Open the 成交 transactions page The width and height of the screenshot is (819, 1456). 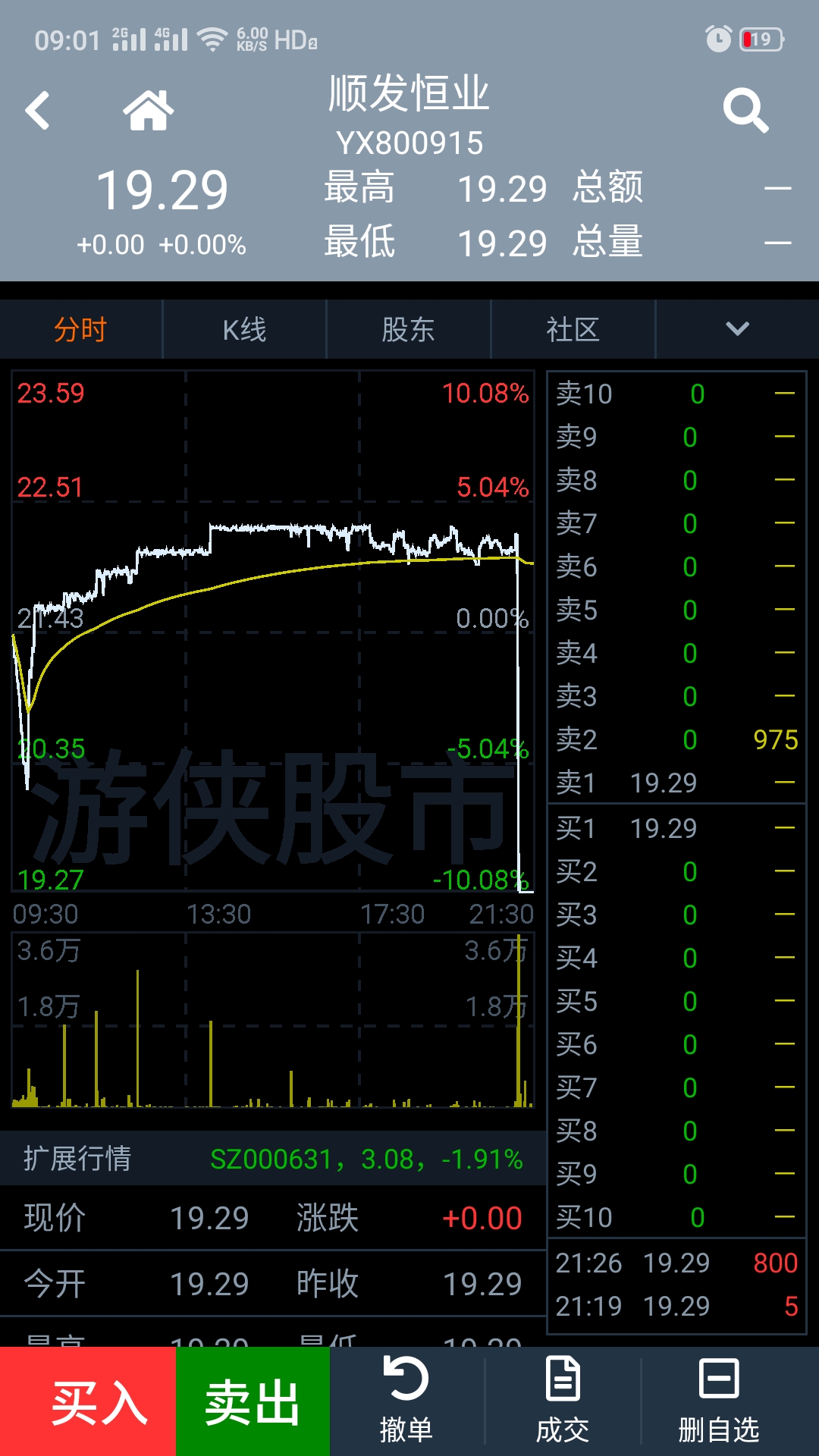563,1401
